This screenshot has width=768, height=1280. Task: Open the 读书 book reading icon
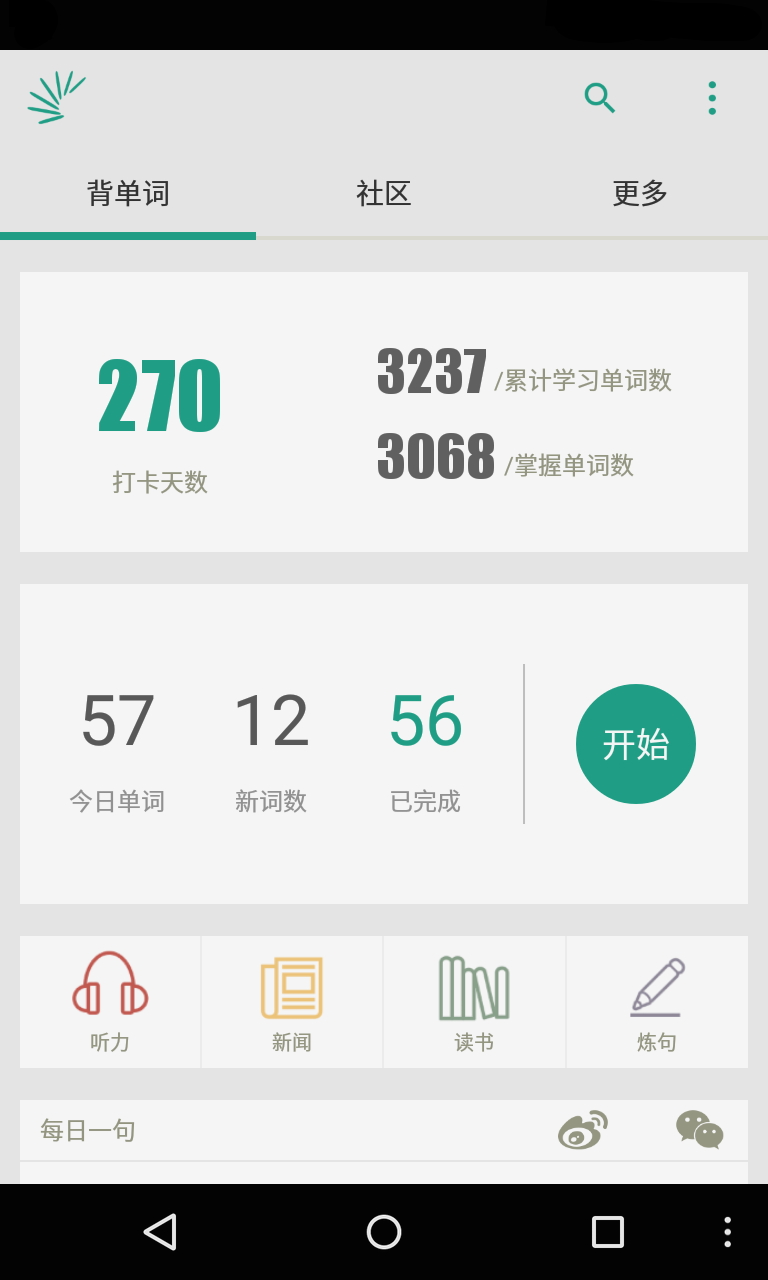(x=474, y=1000)
